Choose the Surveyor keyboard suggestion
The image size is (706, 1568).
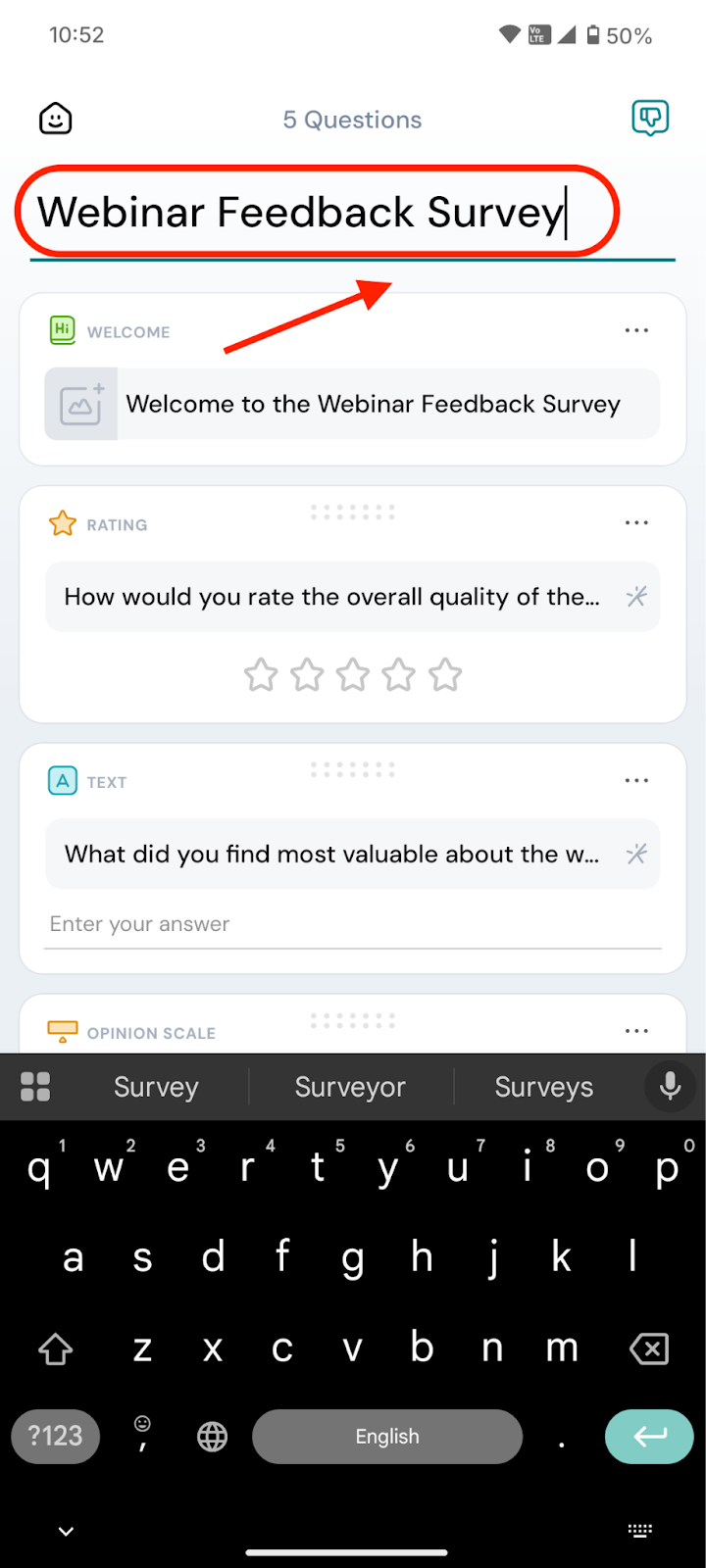coord(350,1087)
